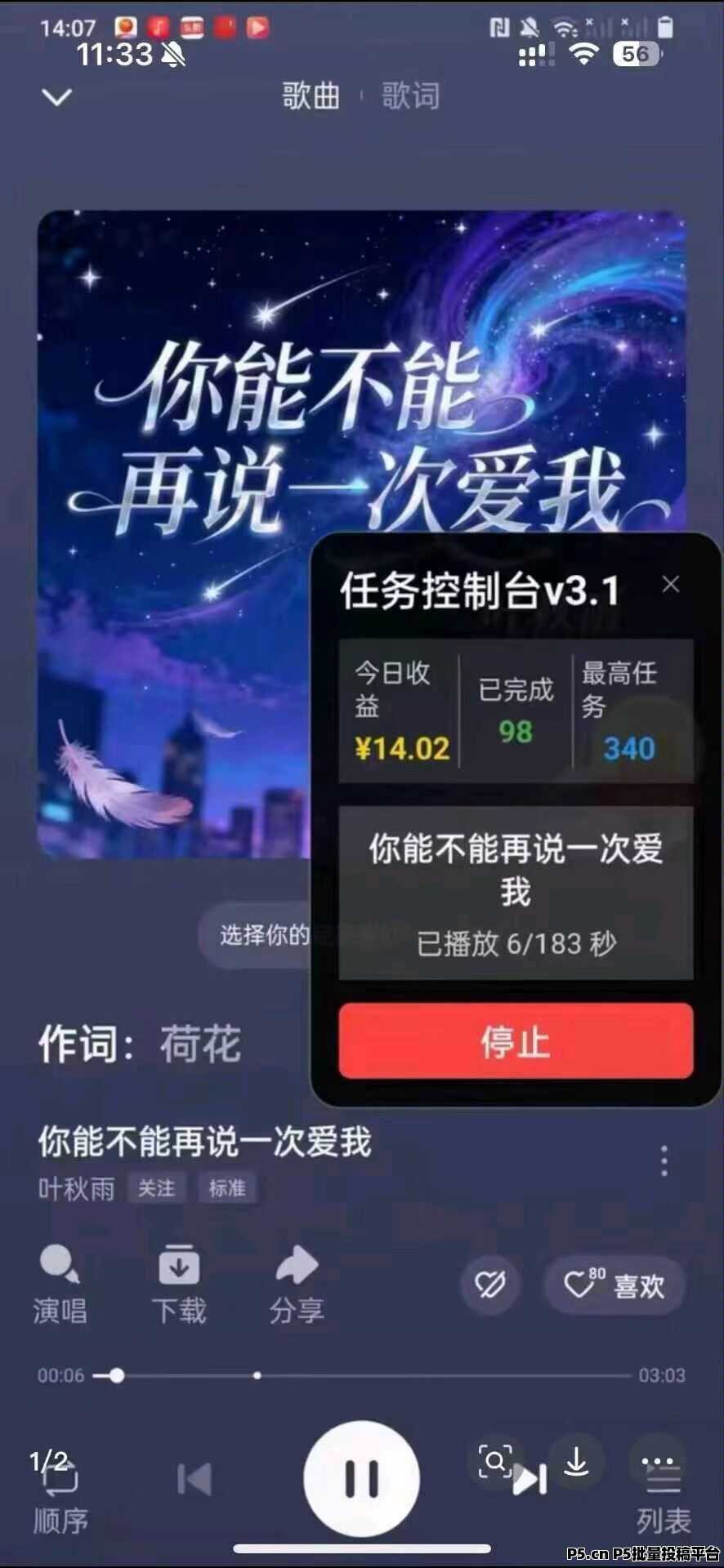The image size is (724, 1568).
Task: Switch to the 歌曲 song tab
Action: click(x=311, y=96)
